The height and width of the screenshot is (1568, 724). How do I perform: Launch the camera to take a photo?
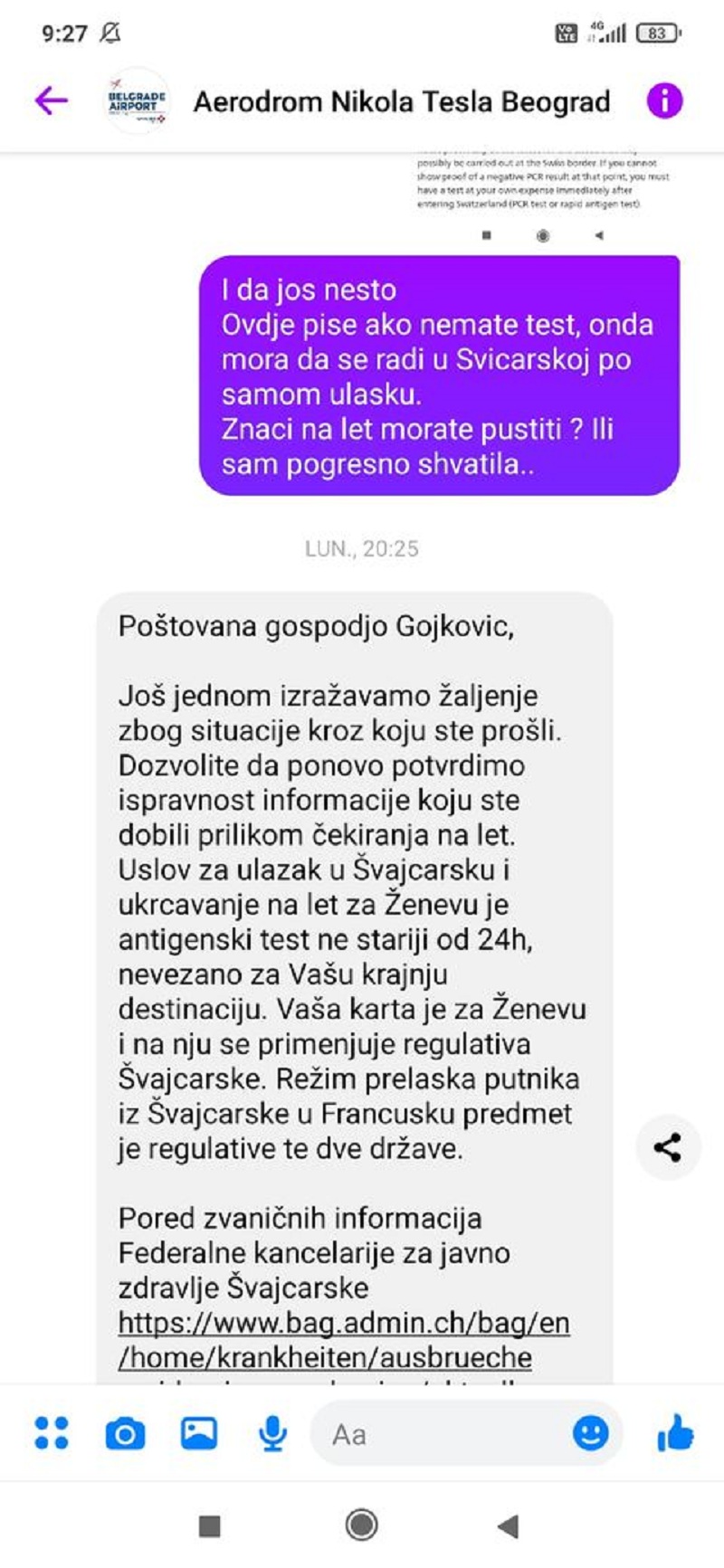(125, 1434)
